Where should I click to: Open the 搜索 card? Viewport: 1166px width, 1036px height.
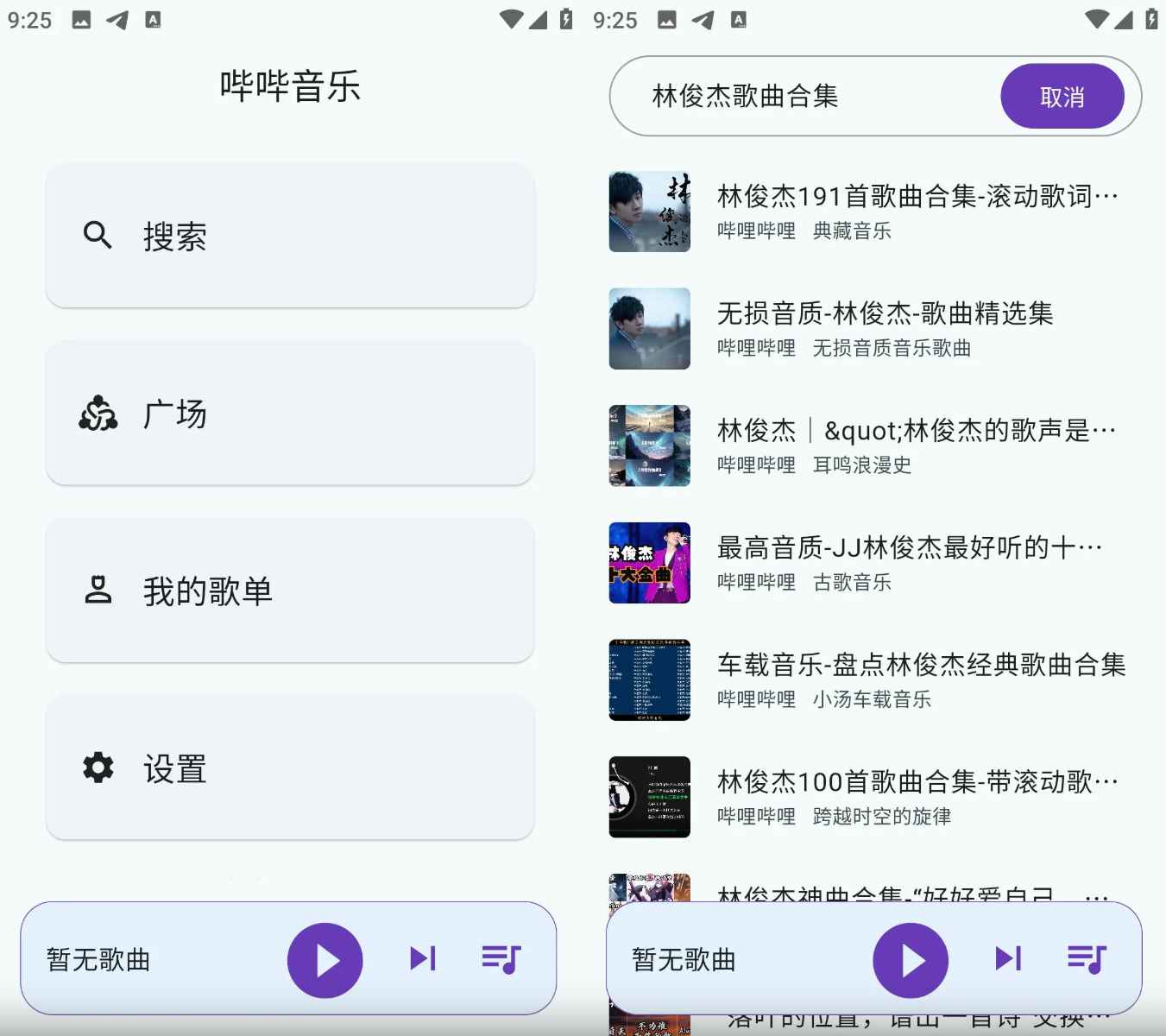[x=290, y=236]
